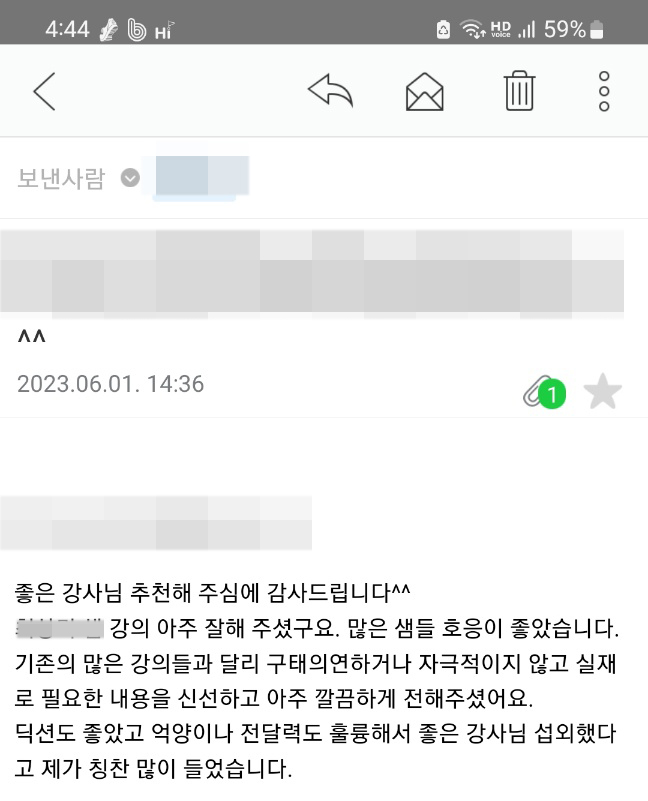The height and width of the screenshot is (801, 648).
Task: Delete this email
Action: point(519,91)
